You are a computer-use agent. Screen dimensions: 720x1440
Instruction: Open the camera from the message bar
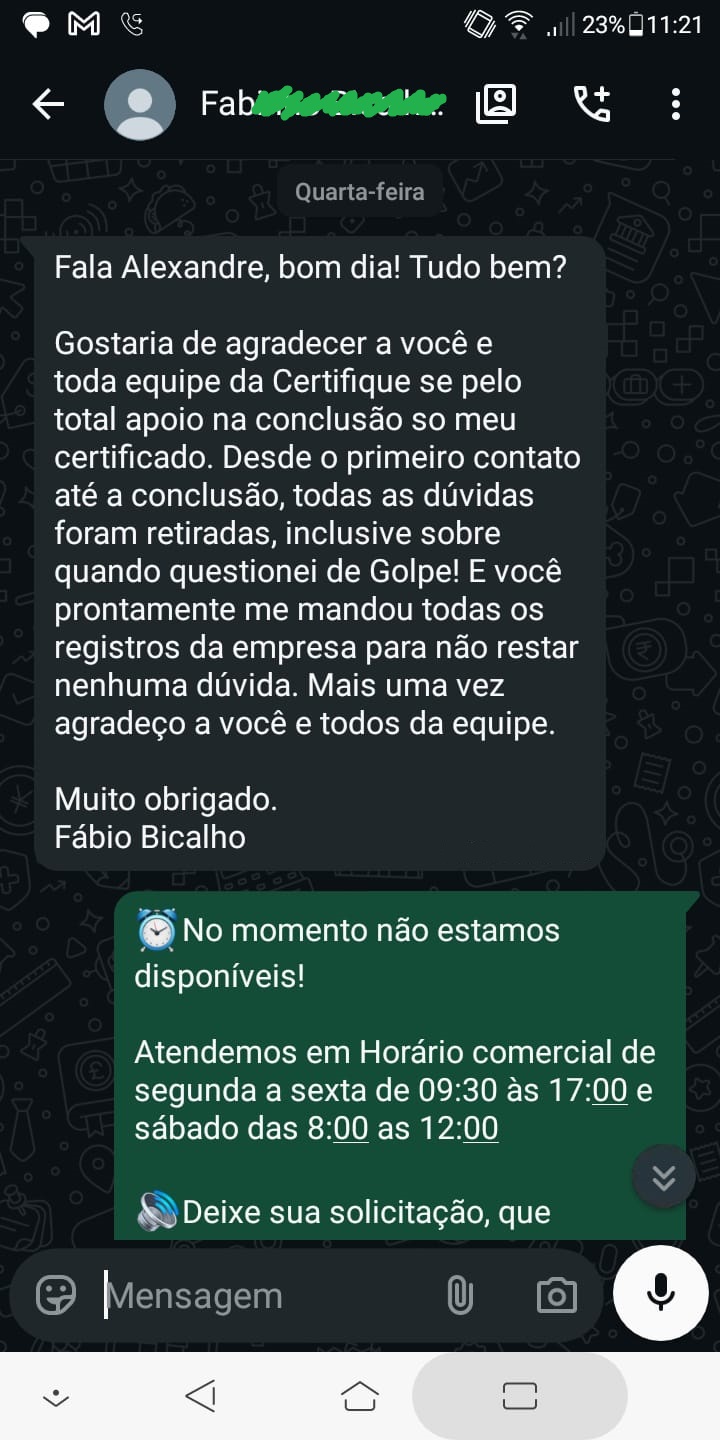coord(556,1296)
